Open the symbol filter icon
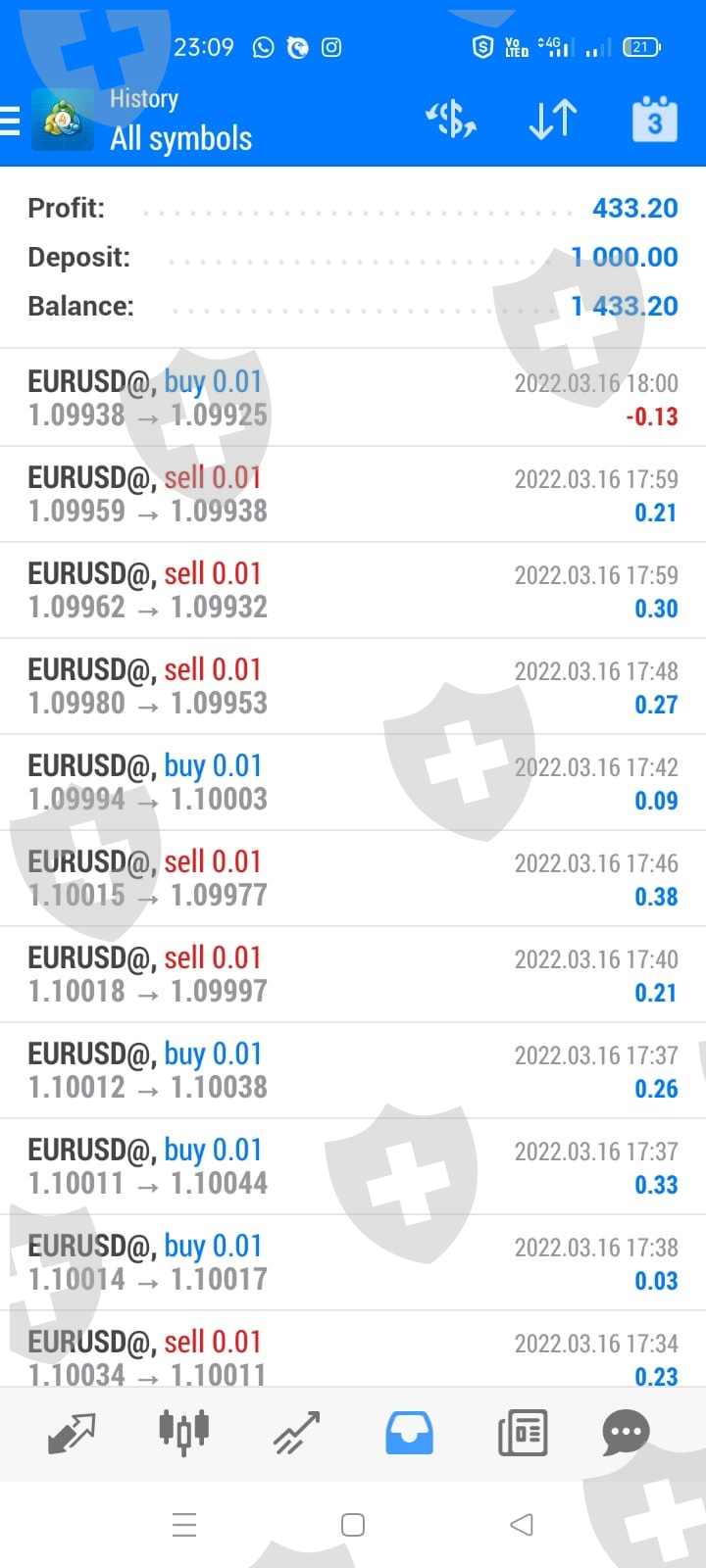 click(x=451, y=121)
